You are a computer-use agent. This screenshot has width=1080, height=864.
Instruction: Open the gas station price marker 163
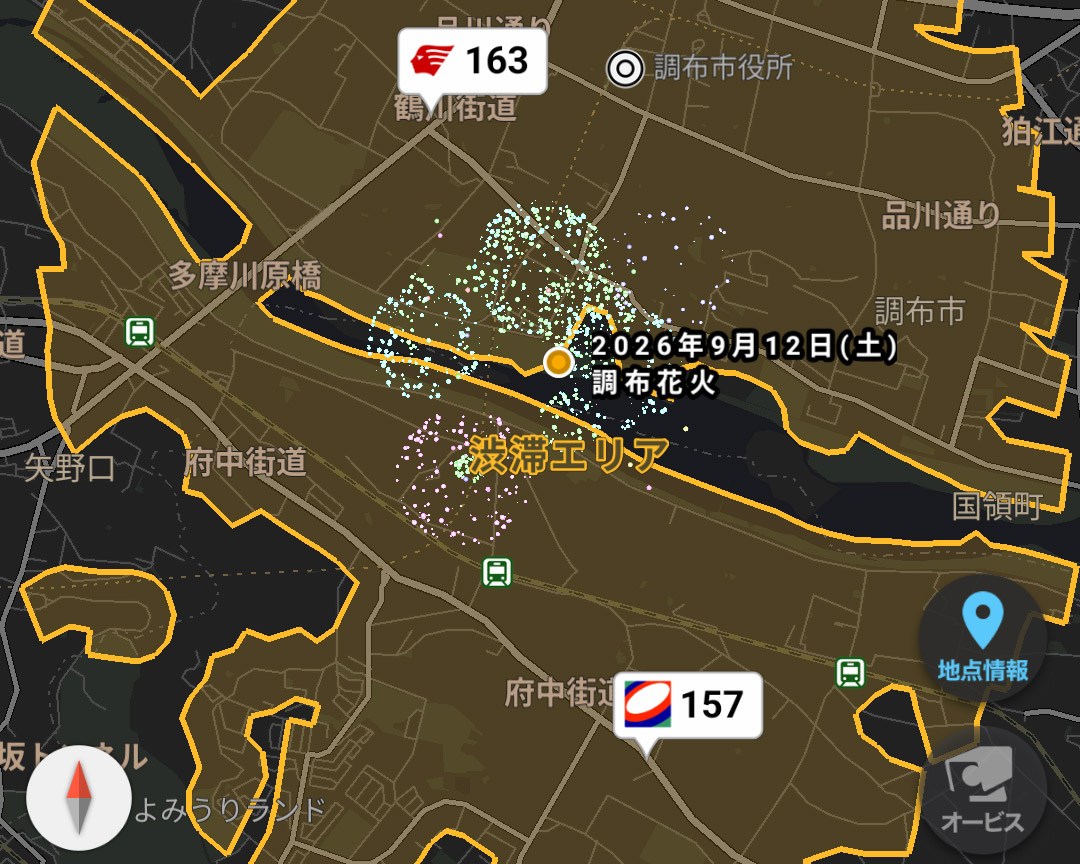click(472, 62)
